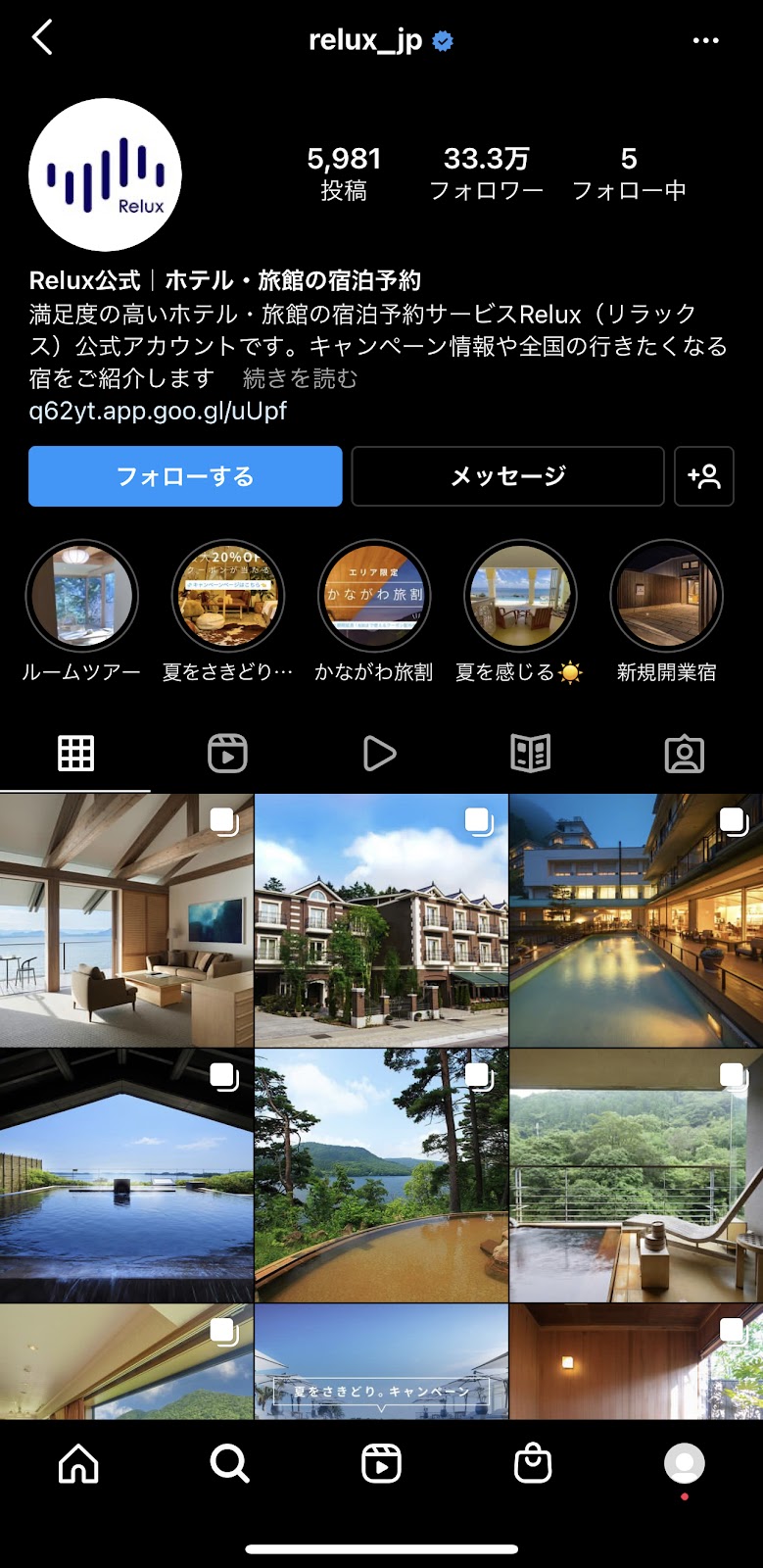Switch to the Reels tab on the profile
This screenshot has height=1568, width=763.
coord(227,754)
